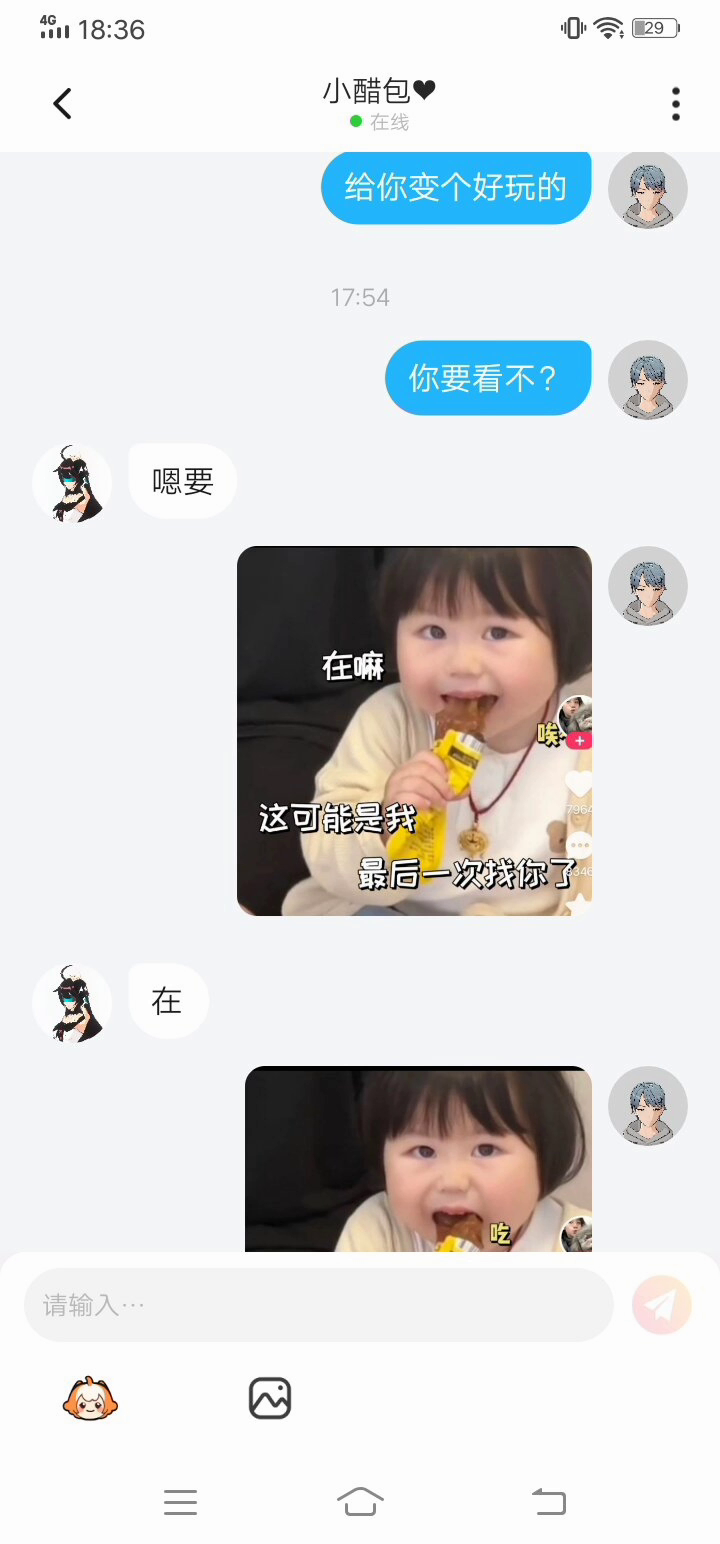The height and width of the screenshot is (1544, 720).
Task: View profile of avatar beside 嗯要
Action: (72, 483)
